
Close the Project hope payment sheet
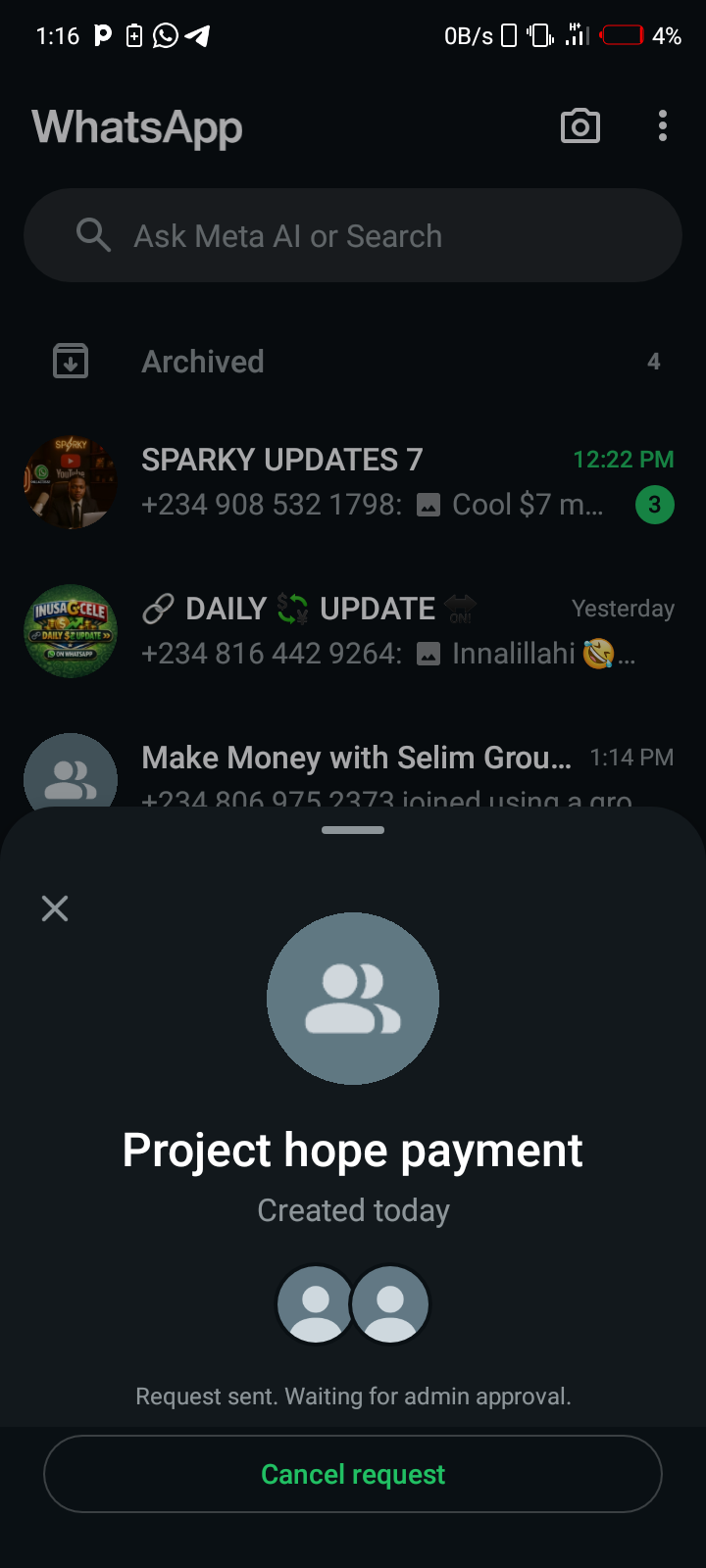point(55,908)
